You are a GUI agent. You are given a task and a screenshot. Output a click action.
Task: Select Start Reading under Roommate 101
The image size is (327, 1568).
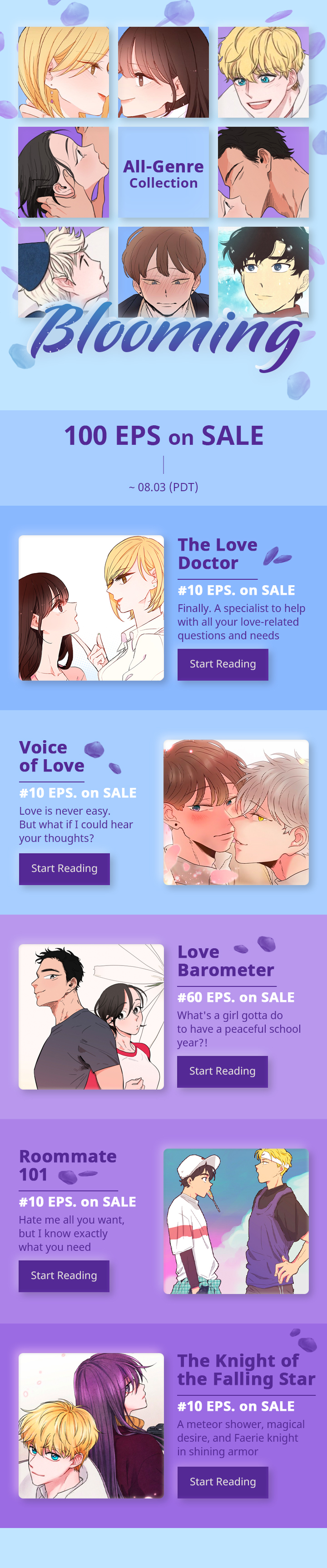click(x=64, y=1275)
